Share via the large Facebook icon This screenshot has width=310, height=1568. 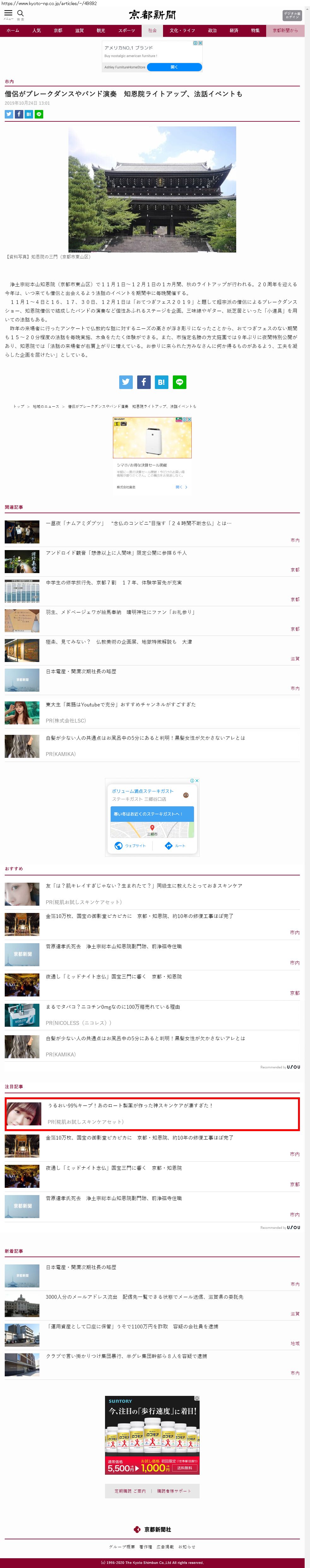(144, 382)
